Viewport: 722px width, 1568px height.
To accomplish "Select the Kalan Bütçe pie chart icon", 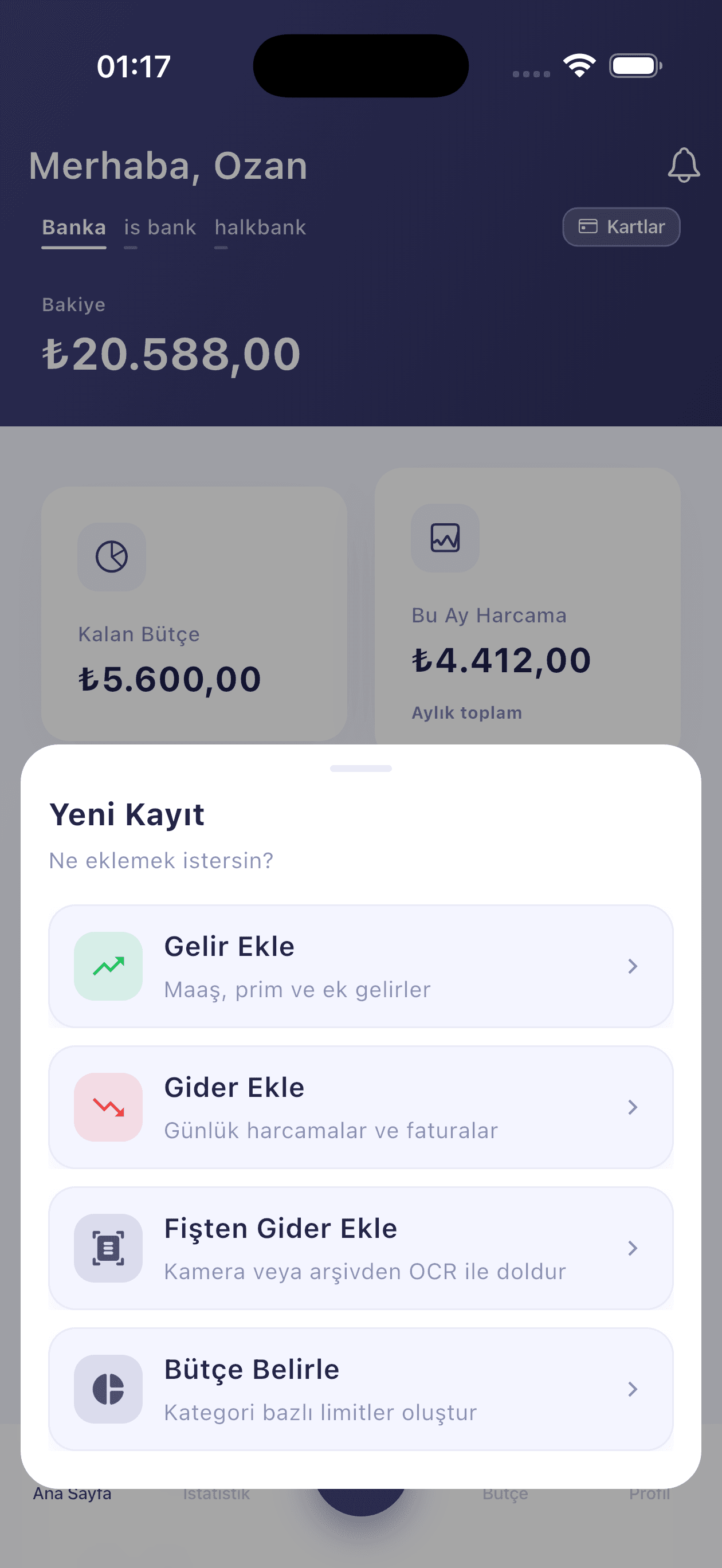I will click(111, 557).
